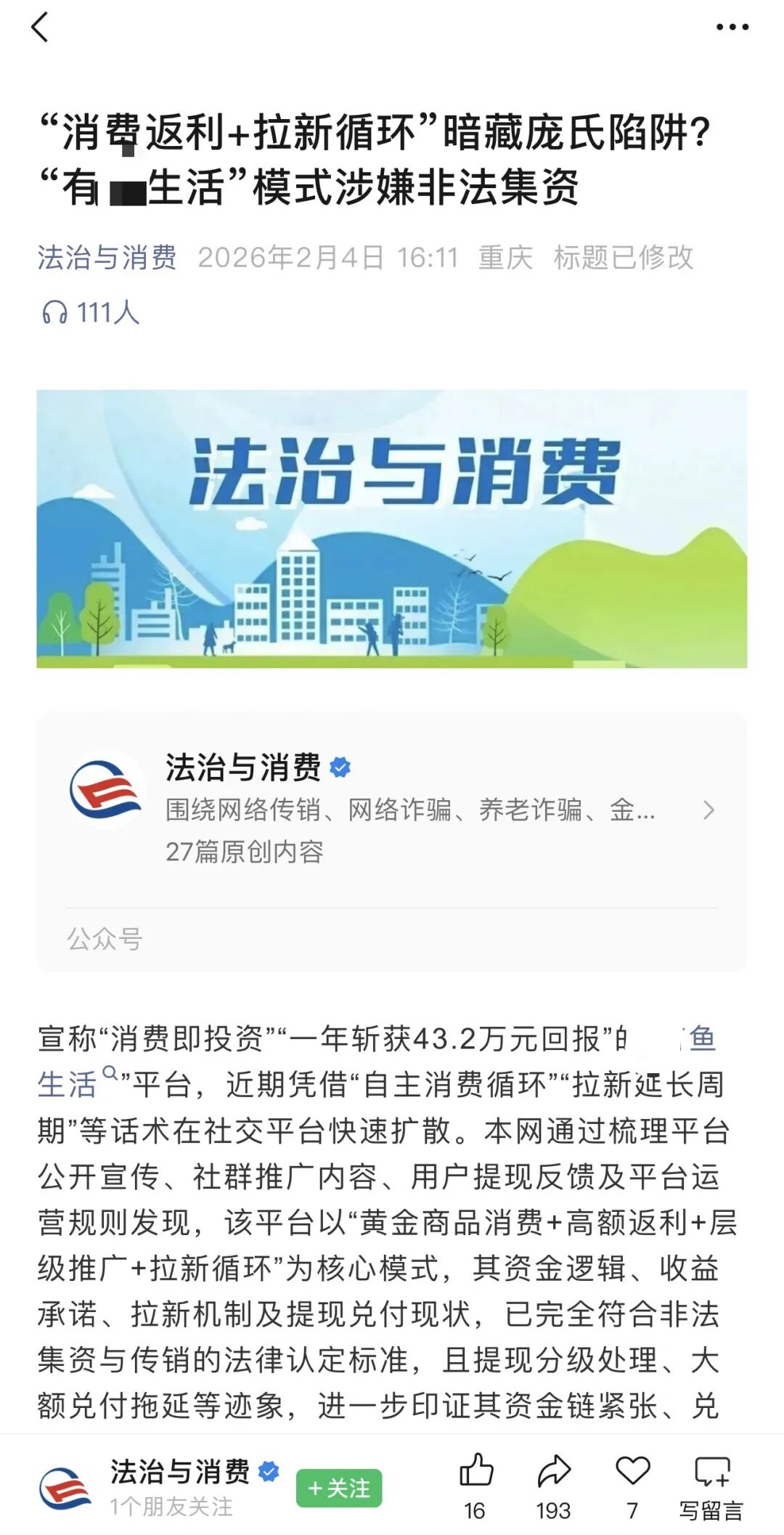Tap the 1个朋友关注 label
Image resolution: width=784 pixels, height=1535 pixels.
pos(171,1505)
